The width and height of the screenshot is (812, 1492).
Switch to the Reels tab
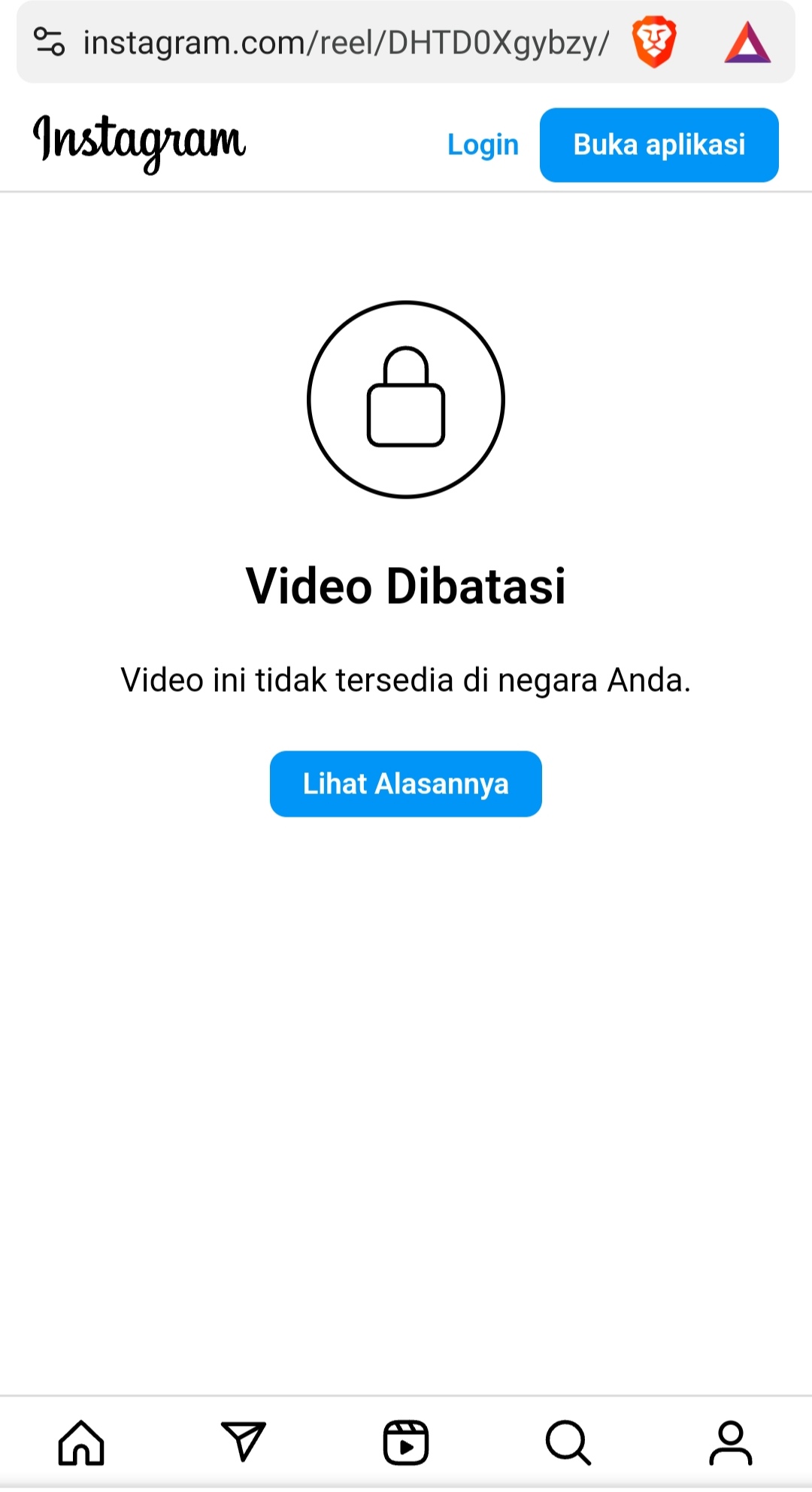tap(406, 1442)
